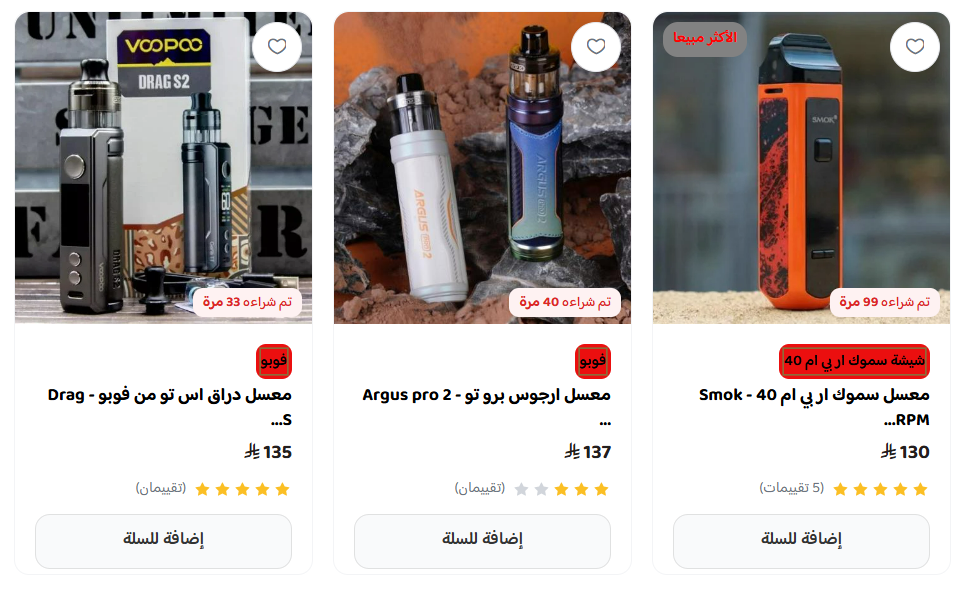The width and height of the screenshot is (958, 593).
Task: Open the title معسل سموك ار بي ام 40
Action: pos(814,395)
